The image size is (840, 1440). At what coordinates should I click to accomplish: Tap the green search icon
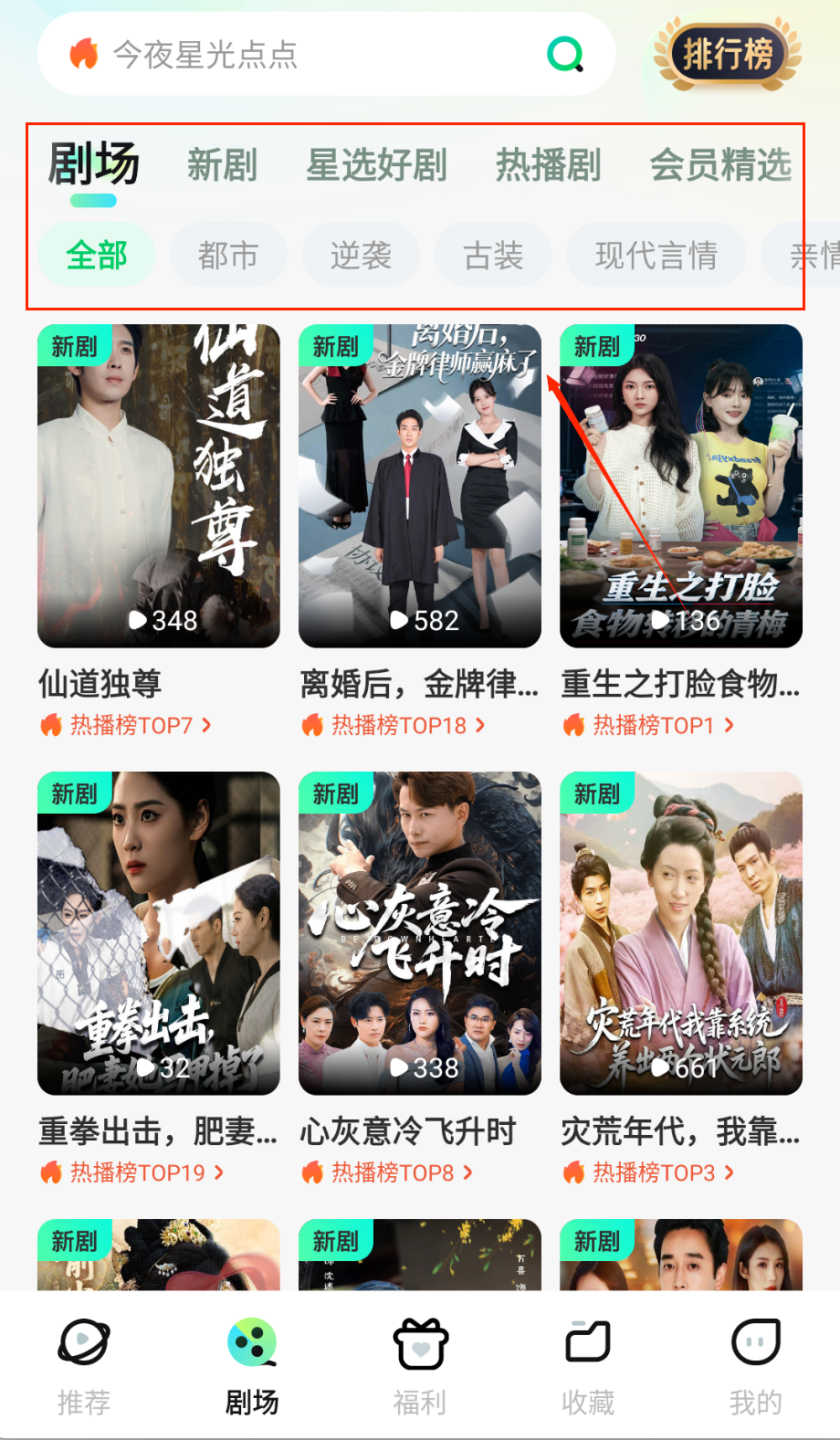[565, 55]
